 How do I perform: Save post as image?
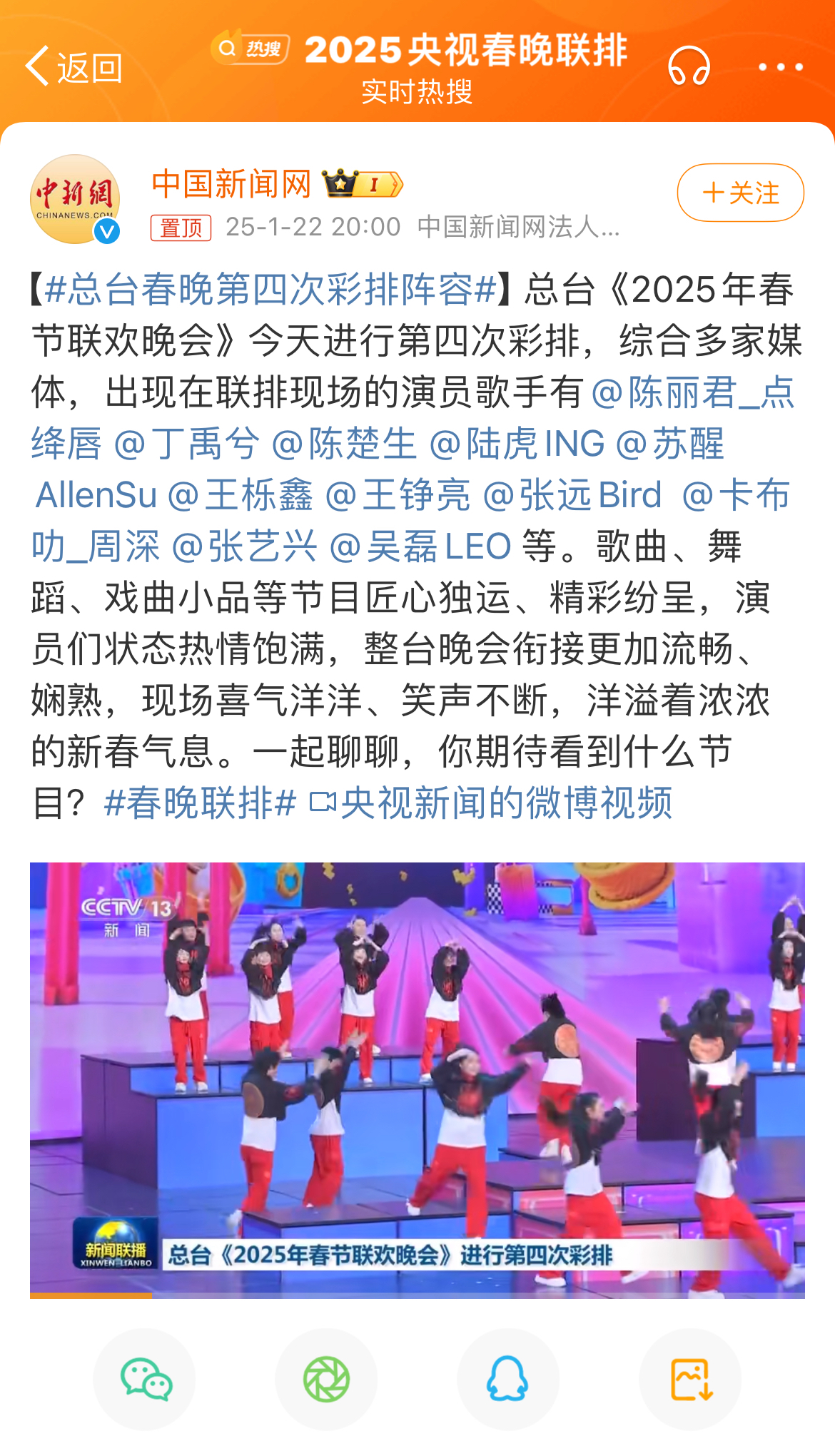[x=690, y=1379]
